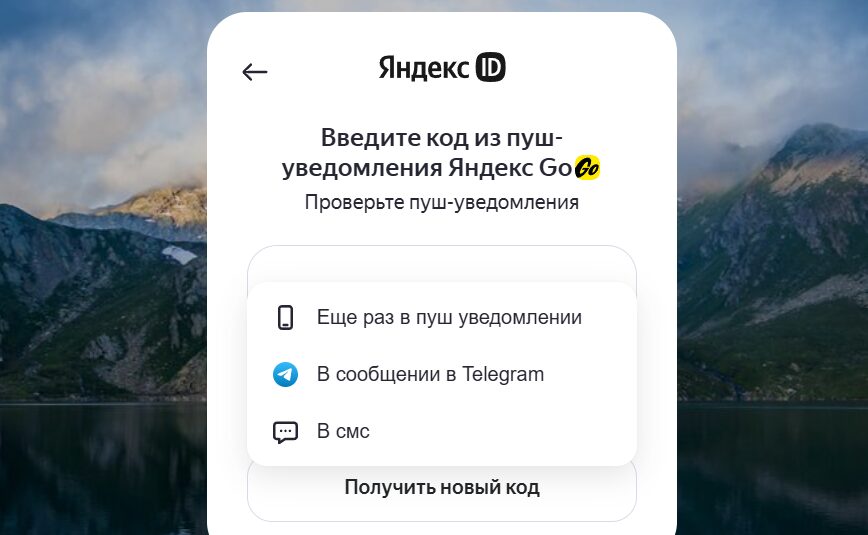Tap the "Получить новый код" button
Image resolution: width=868 pixels, height=535 pixels.
click(x=441, y=488)
